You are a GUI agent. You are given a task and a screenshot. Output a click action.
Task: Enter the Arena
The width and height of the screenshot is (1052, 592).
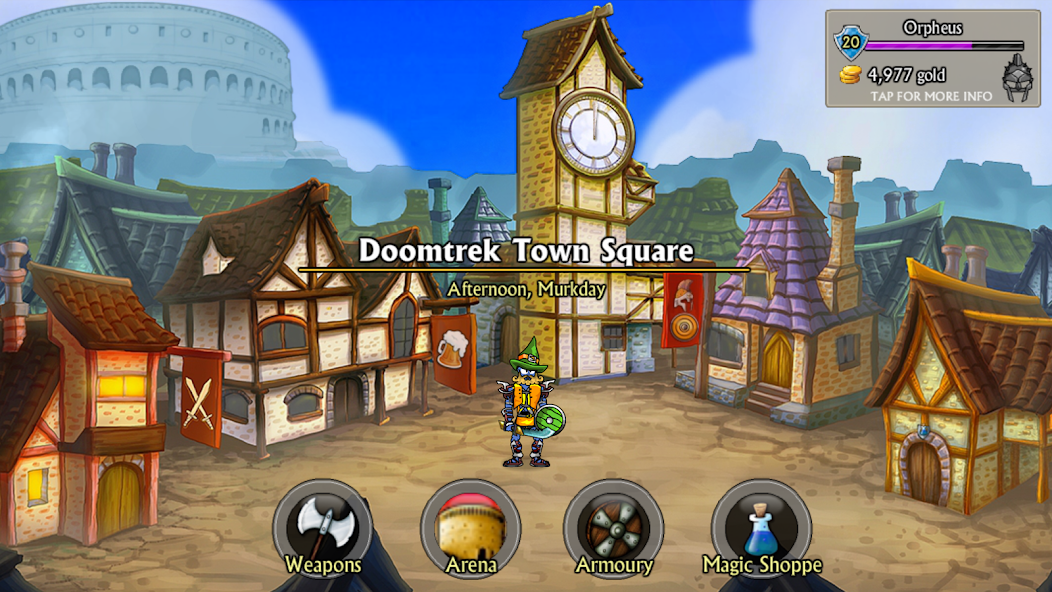470,528
